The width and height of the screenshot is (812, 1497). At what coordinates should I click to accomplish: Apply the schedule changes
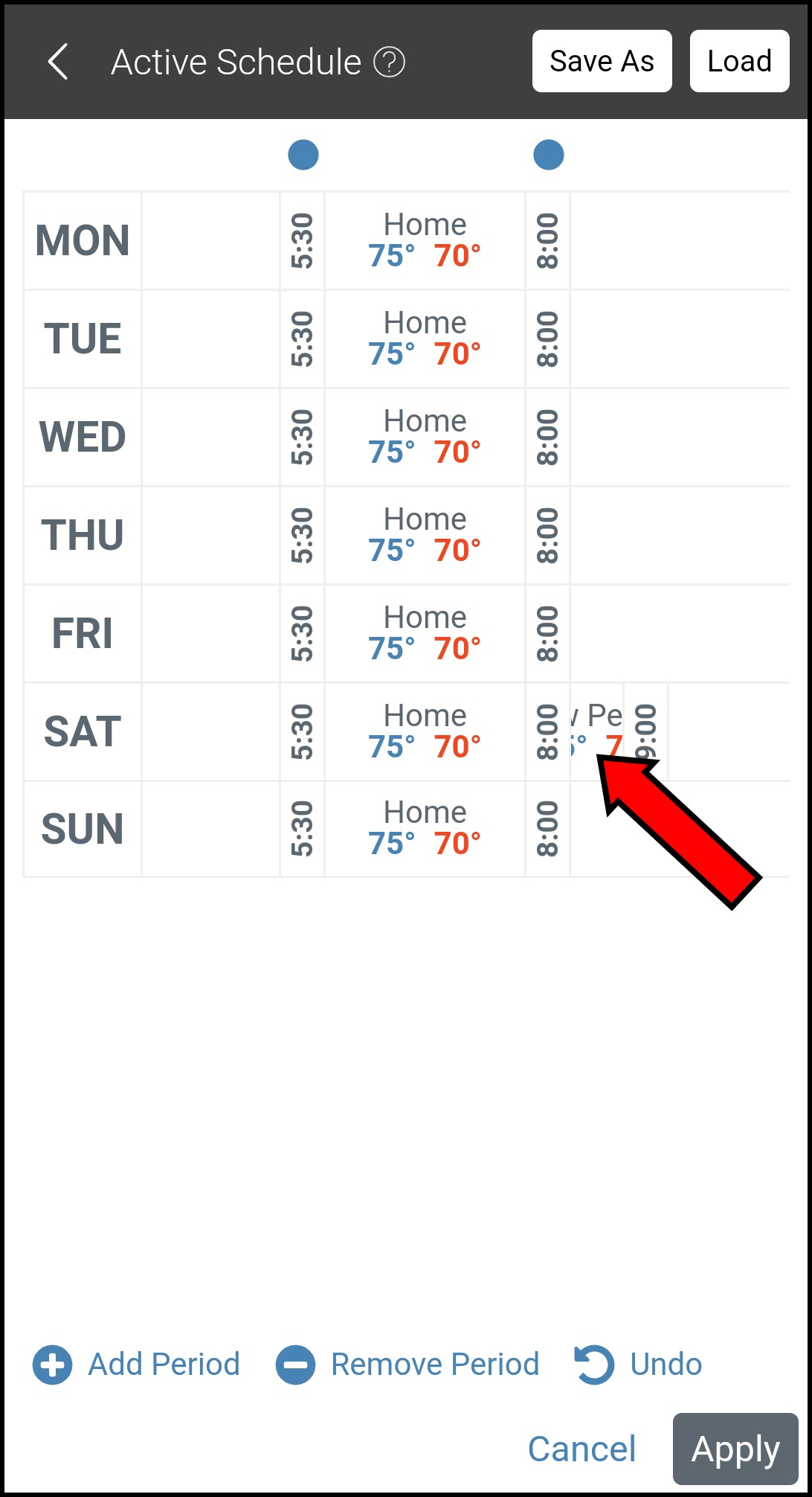(735, 1449)
